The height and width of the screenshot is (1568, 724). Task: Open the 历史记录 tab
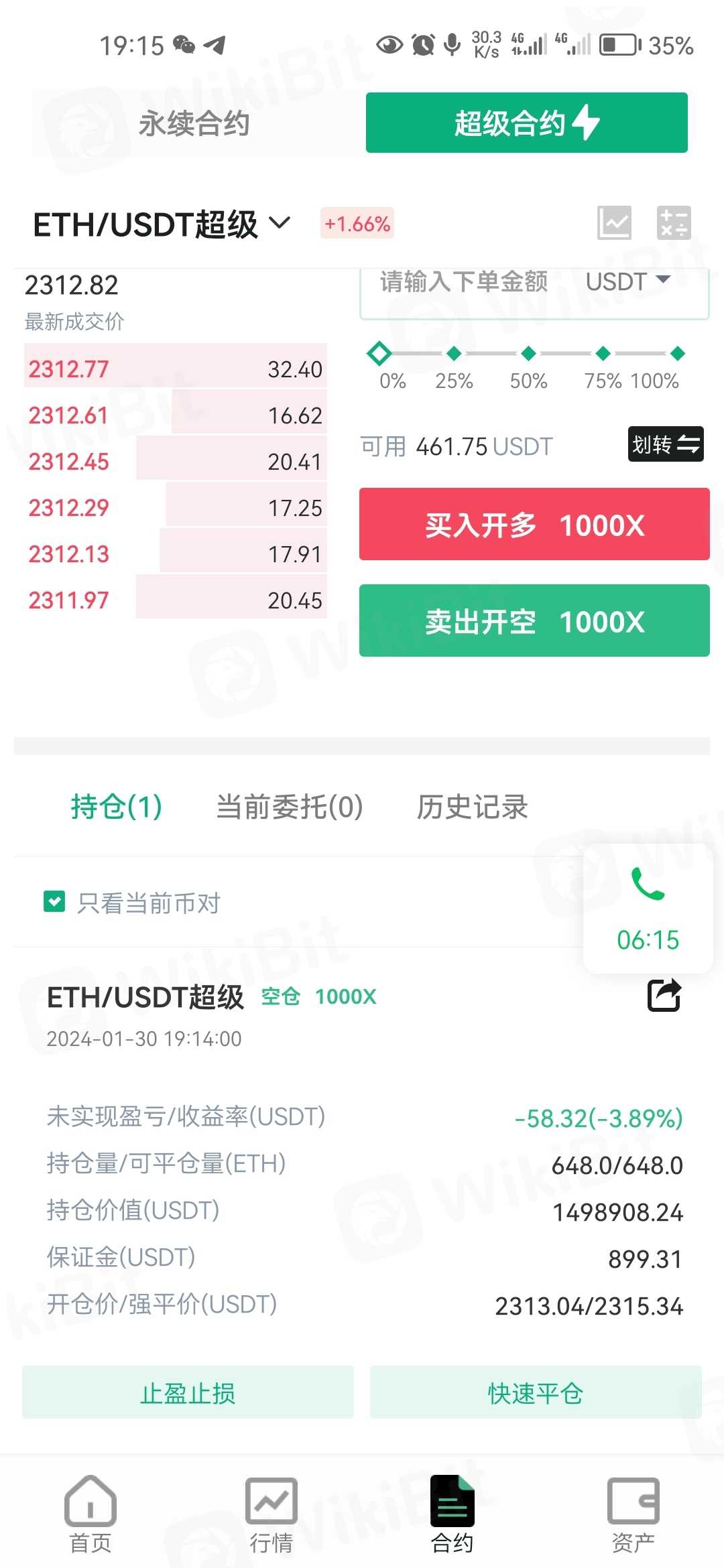tap(472, 807)
